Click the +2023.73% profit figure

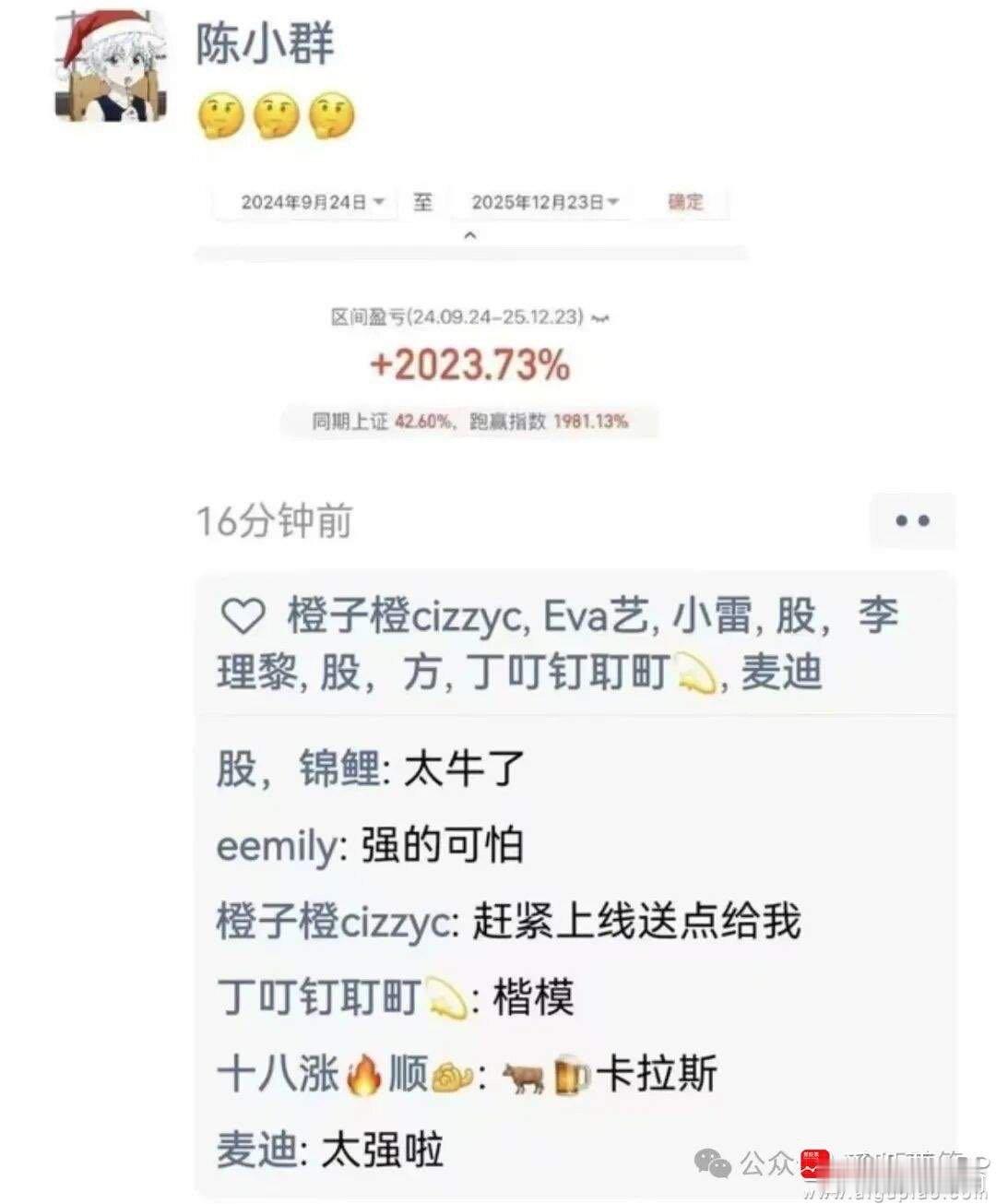click(470, 365)
